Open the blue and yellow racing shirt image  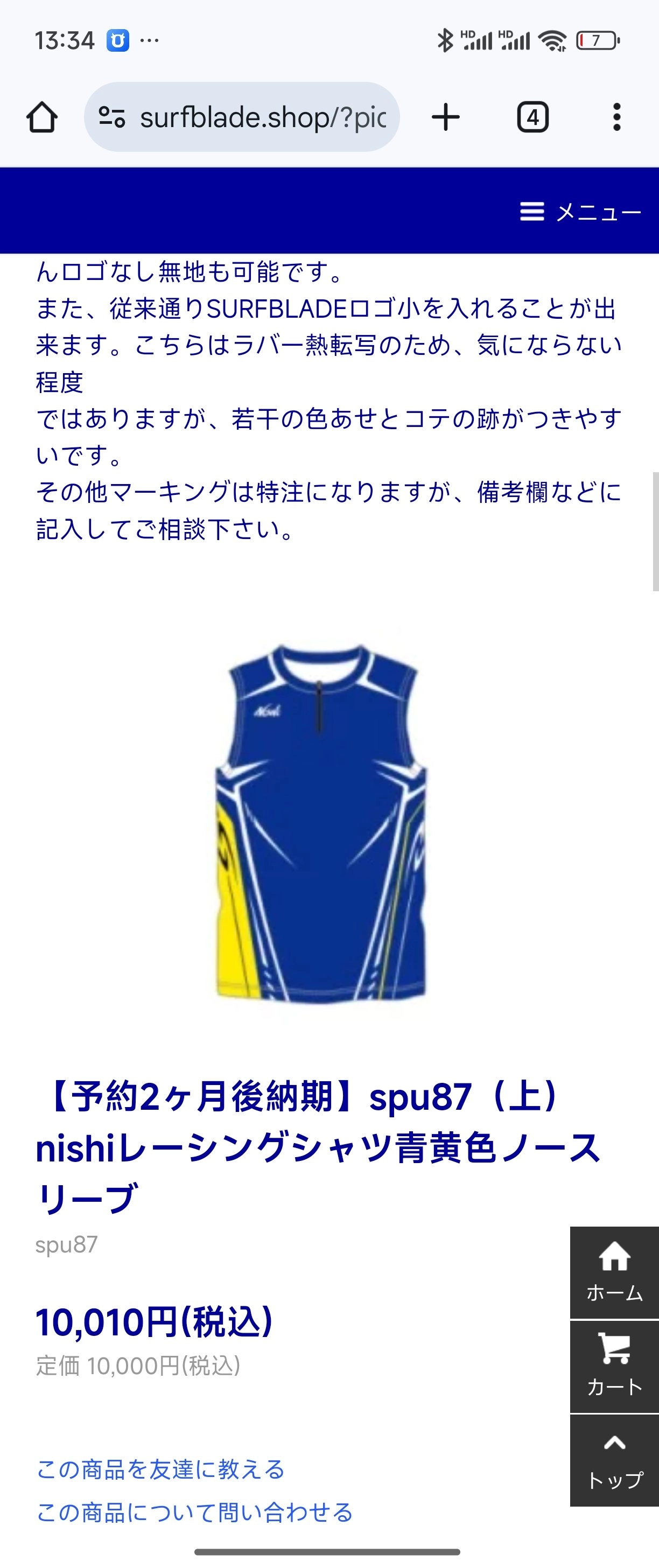[321, 823]
